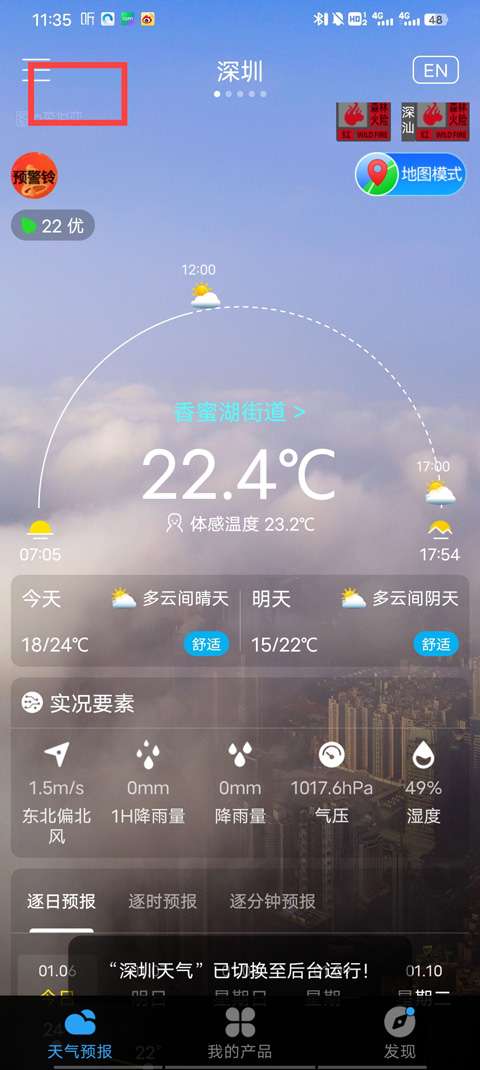Switch to the 逐分钟预报 tab
The height and width of the screenshot is (1070, 480).
point(272,901)
